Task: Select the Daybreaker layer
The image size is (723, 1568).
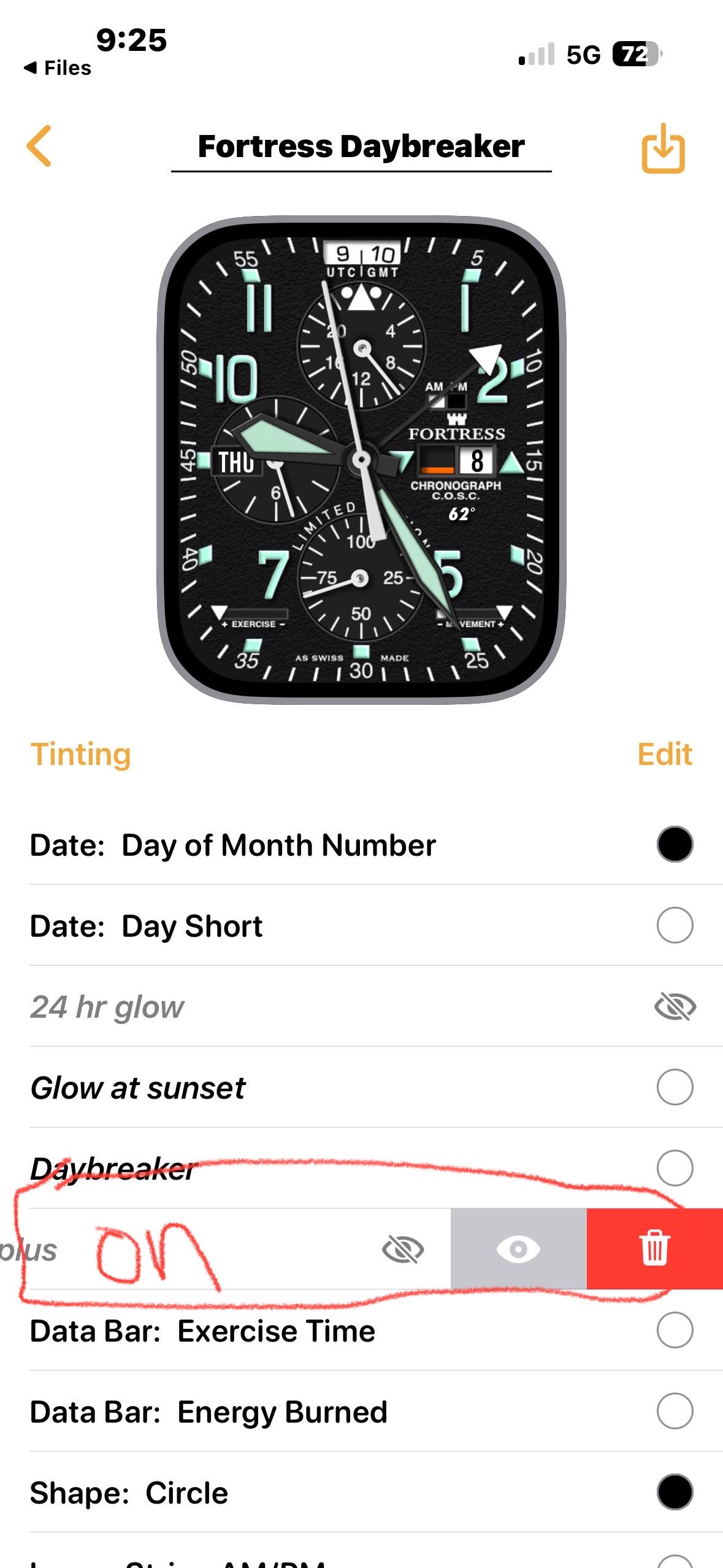Action: 675,1168
